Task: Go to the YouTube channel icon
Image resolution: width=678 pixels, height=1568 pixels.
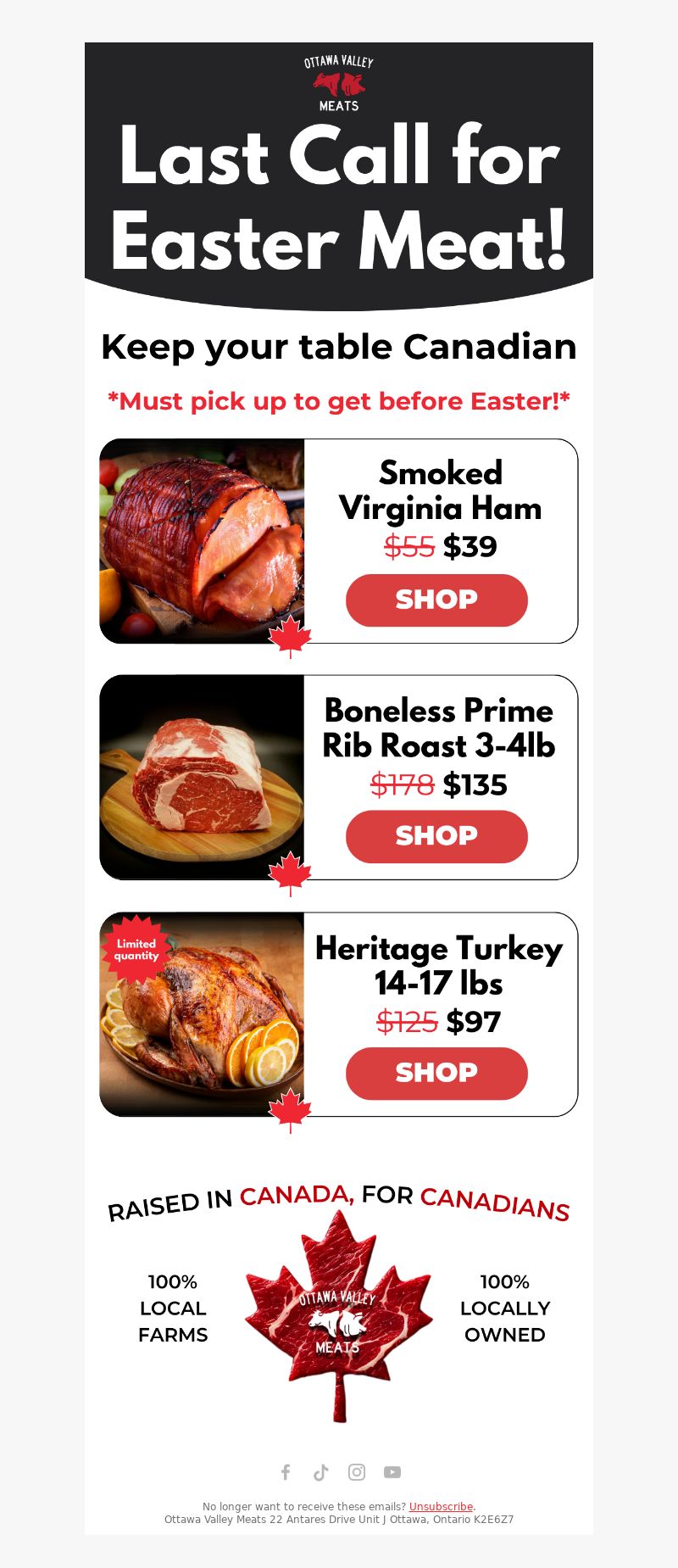Action: click(x=392, y=1472)
